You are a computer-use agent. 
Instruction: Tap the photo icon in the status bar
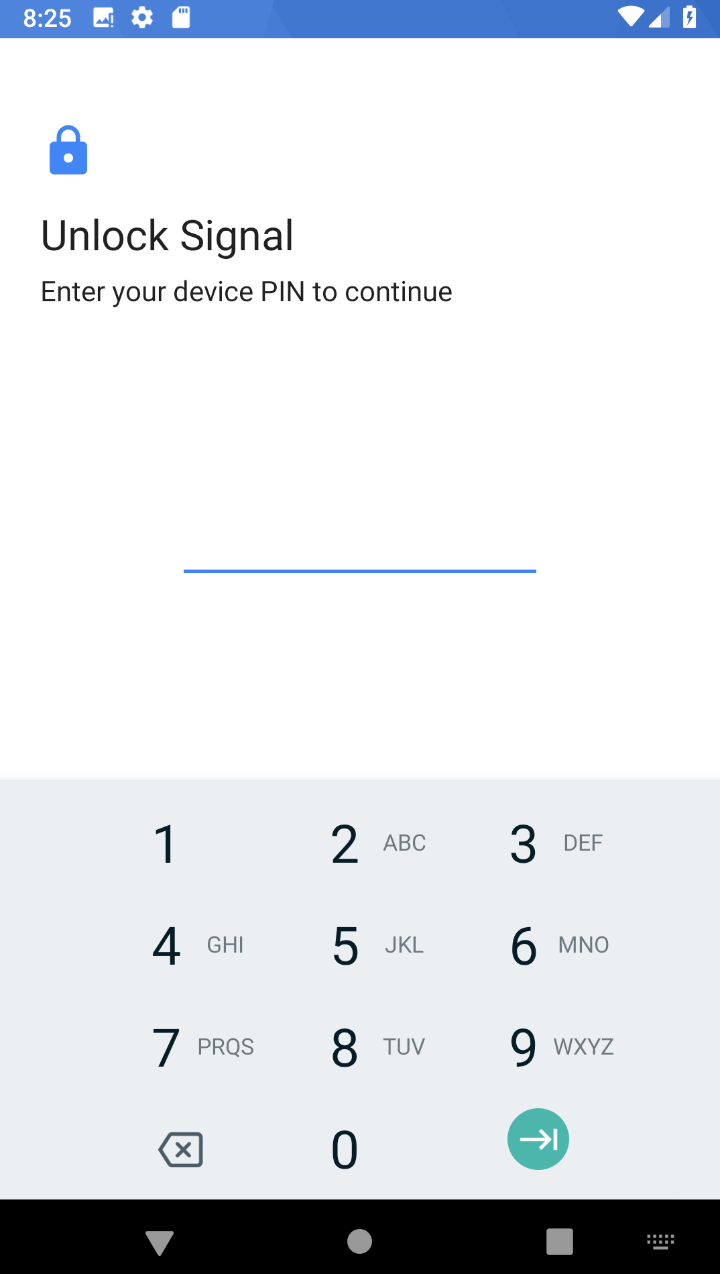tap(104, 16)
